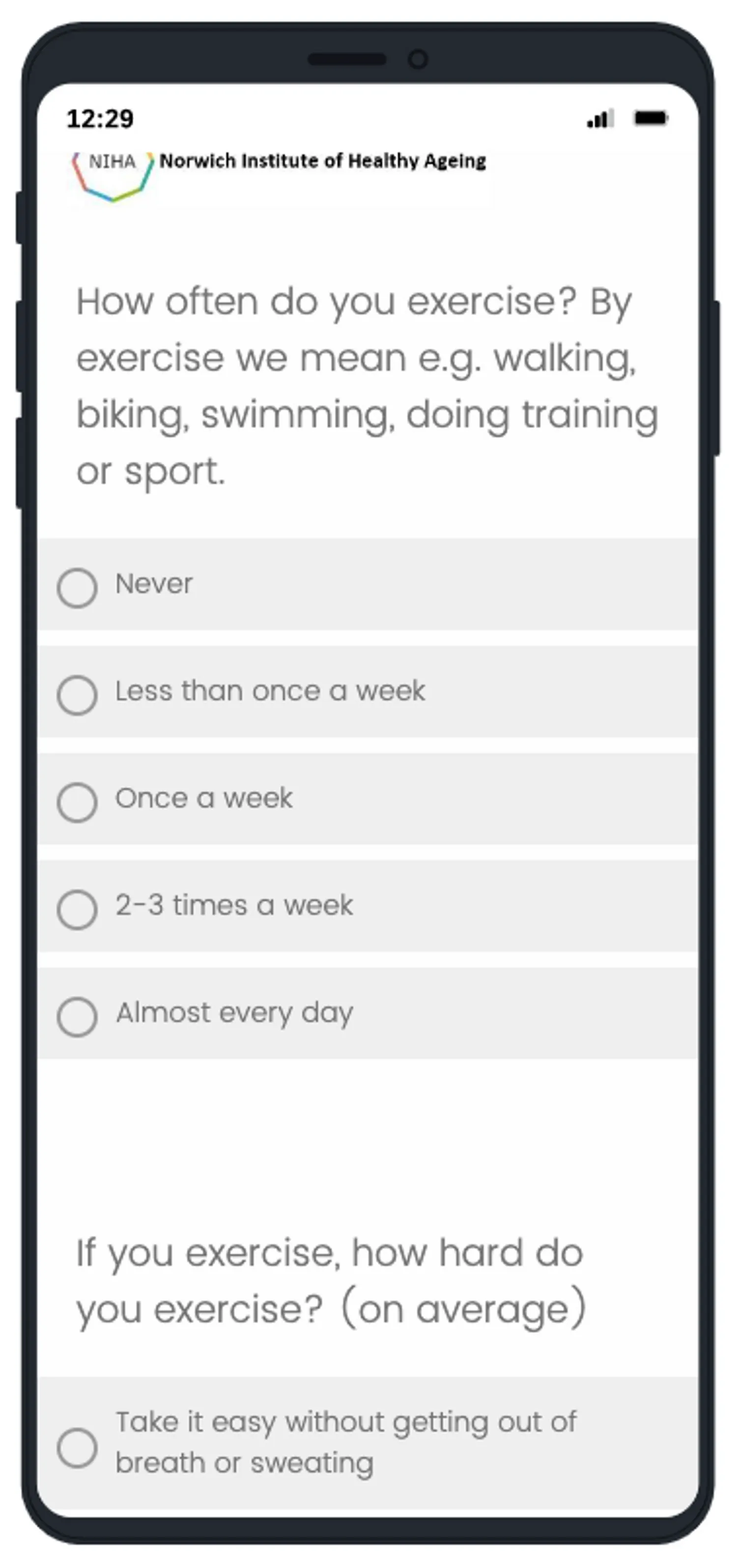Select Take it easy without getting out of breath
The height and width of the screenshot is (1568, 737).
click(x=368, y=1444)
